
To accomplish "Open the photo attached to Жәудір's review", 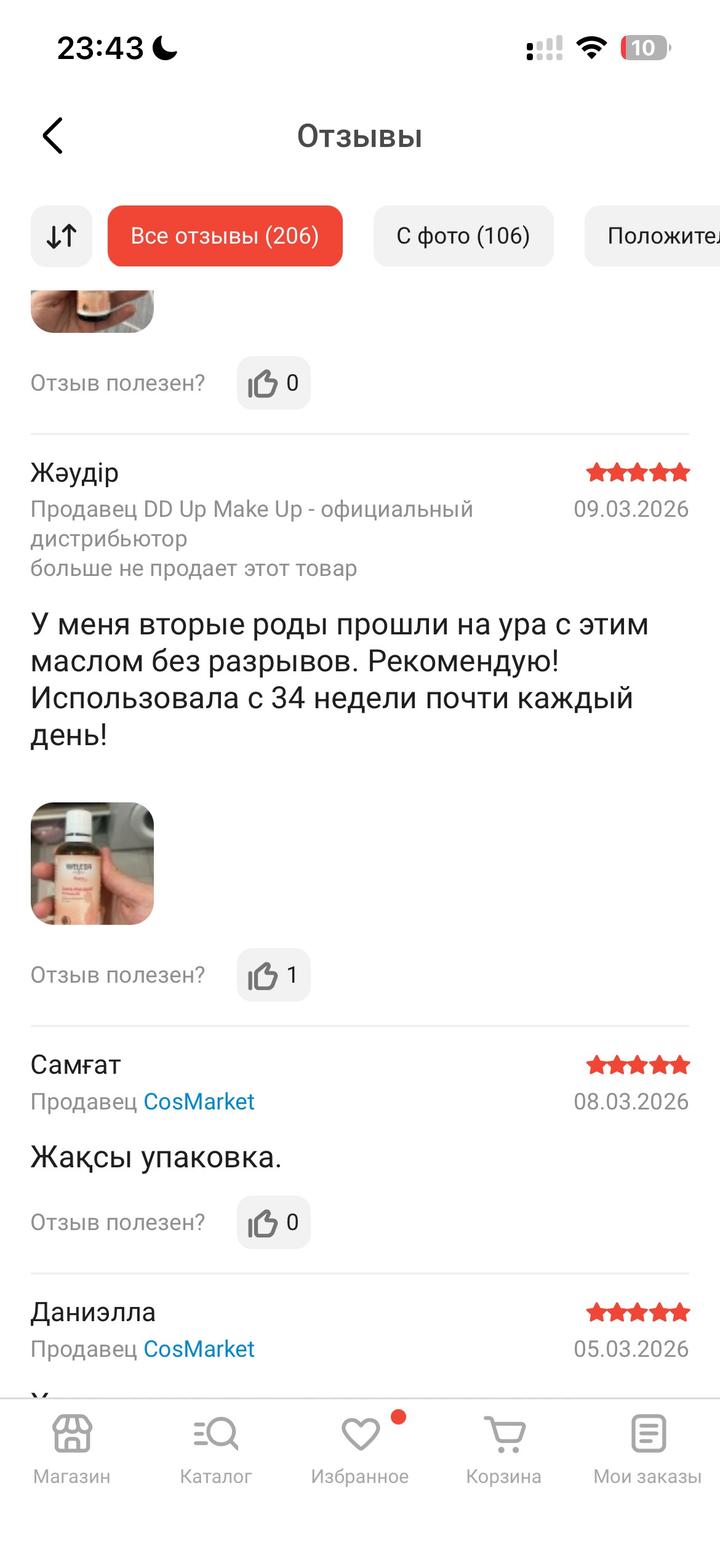I will 92,863.
